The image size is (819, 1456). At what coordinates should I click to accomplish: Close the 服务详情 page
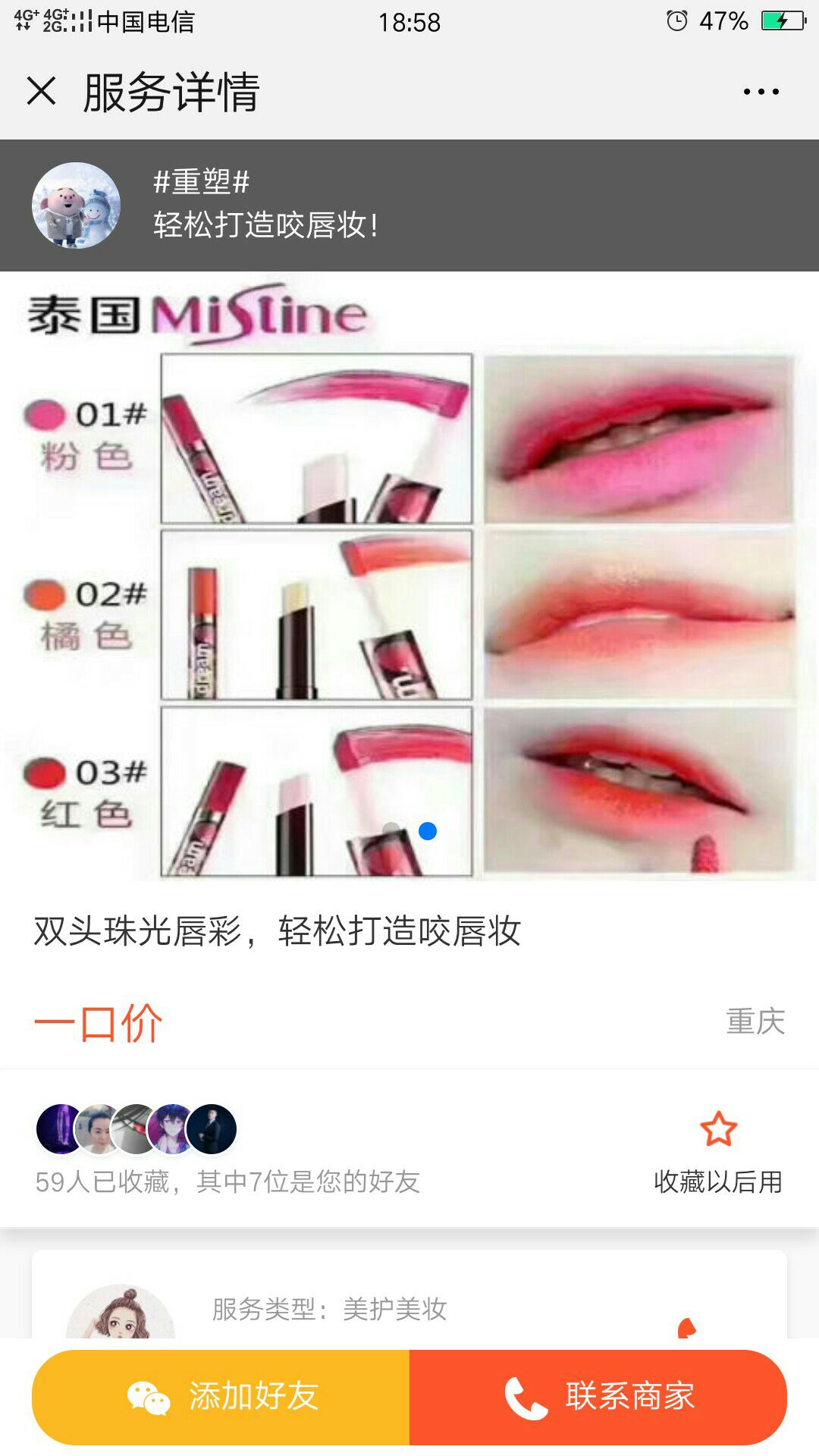pos(42,92)
